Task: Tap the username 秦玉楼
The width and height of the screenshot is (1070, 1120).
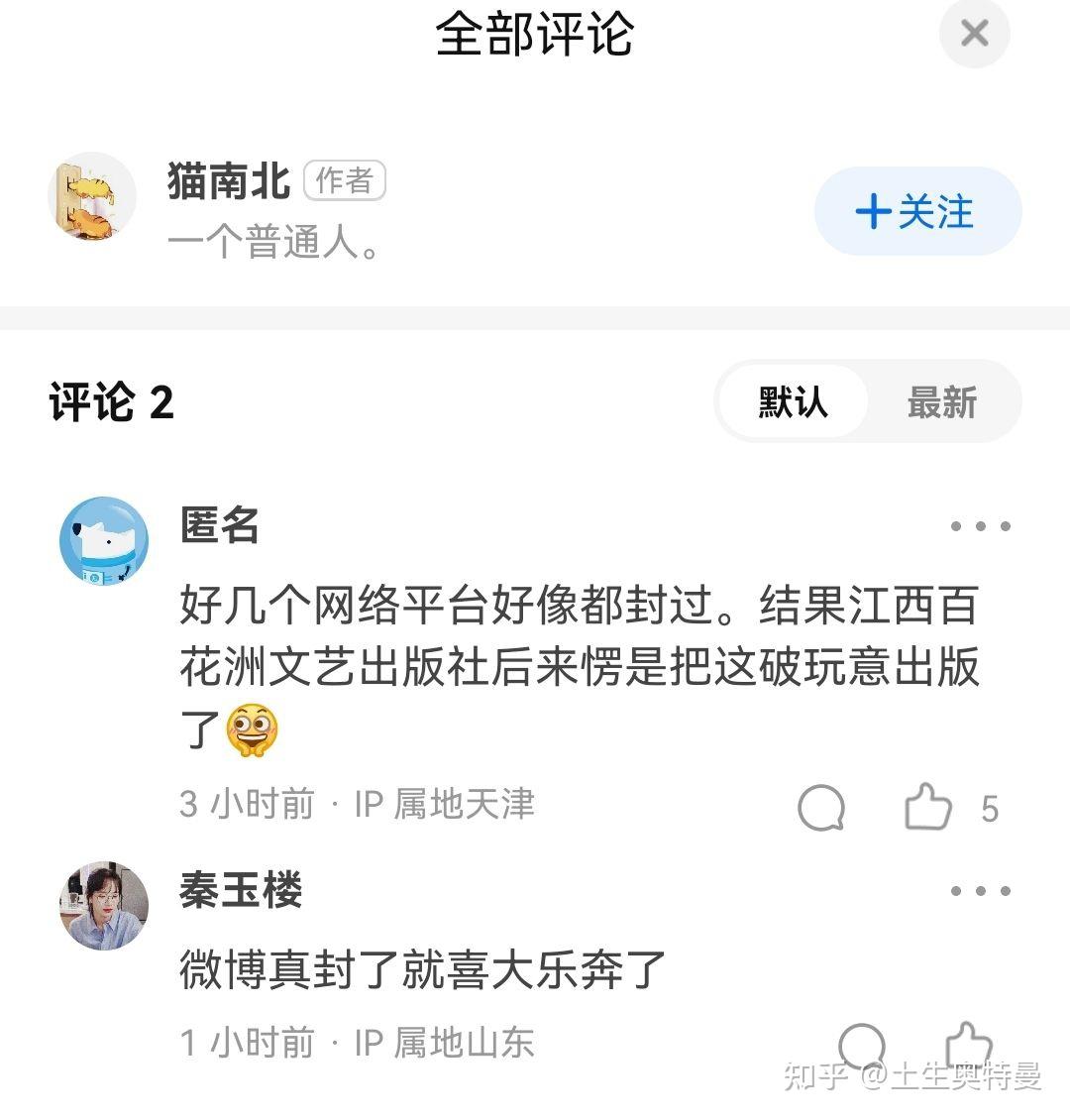Action: click(x=241, y=890)
